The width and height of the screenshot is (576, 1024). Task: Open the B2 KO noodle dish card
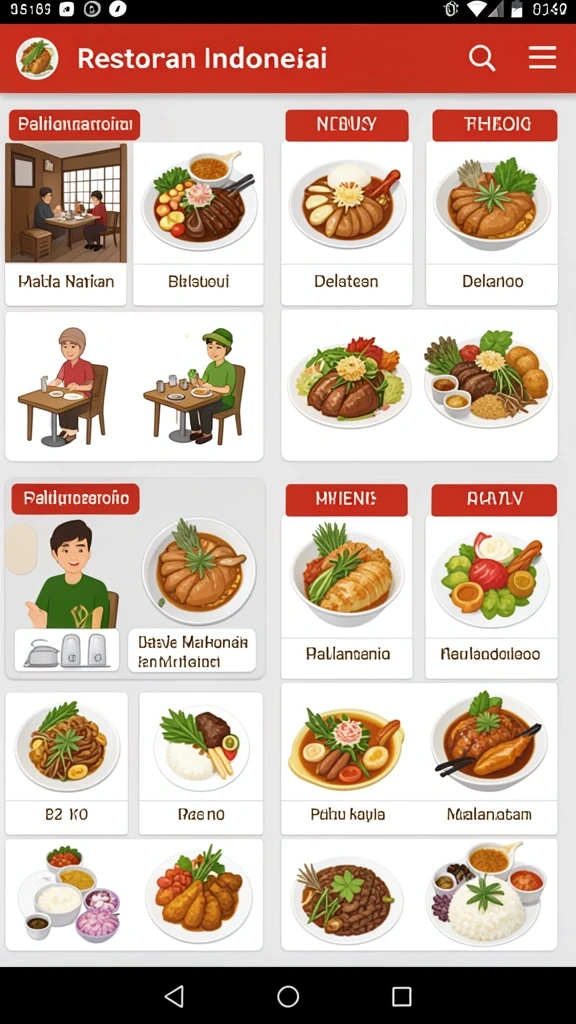pyautogui.click(x=67, y=763)
